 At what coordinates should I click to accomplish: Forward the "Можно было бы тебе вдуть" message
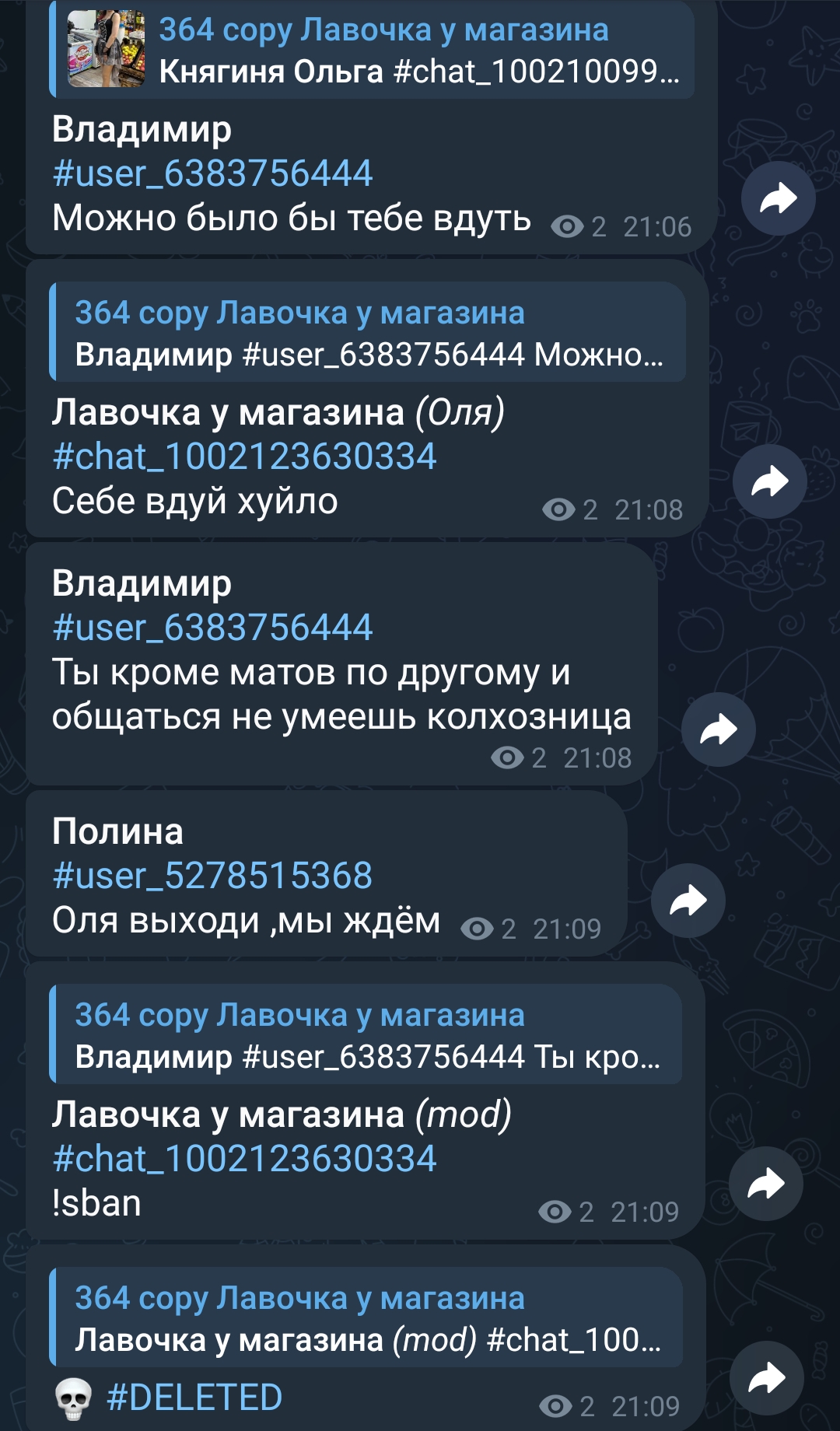pos(778,198)
